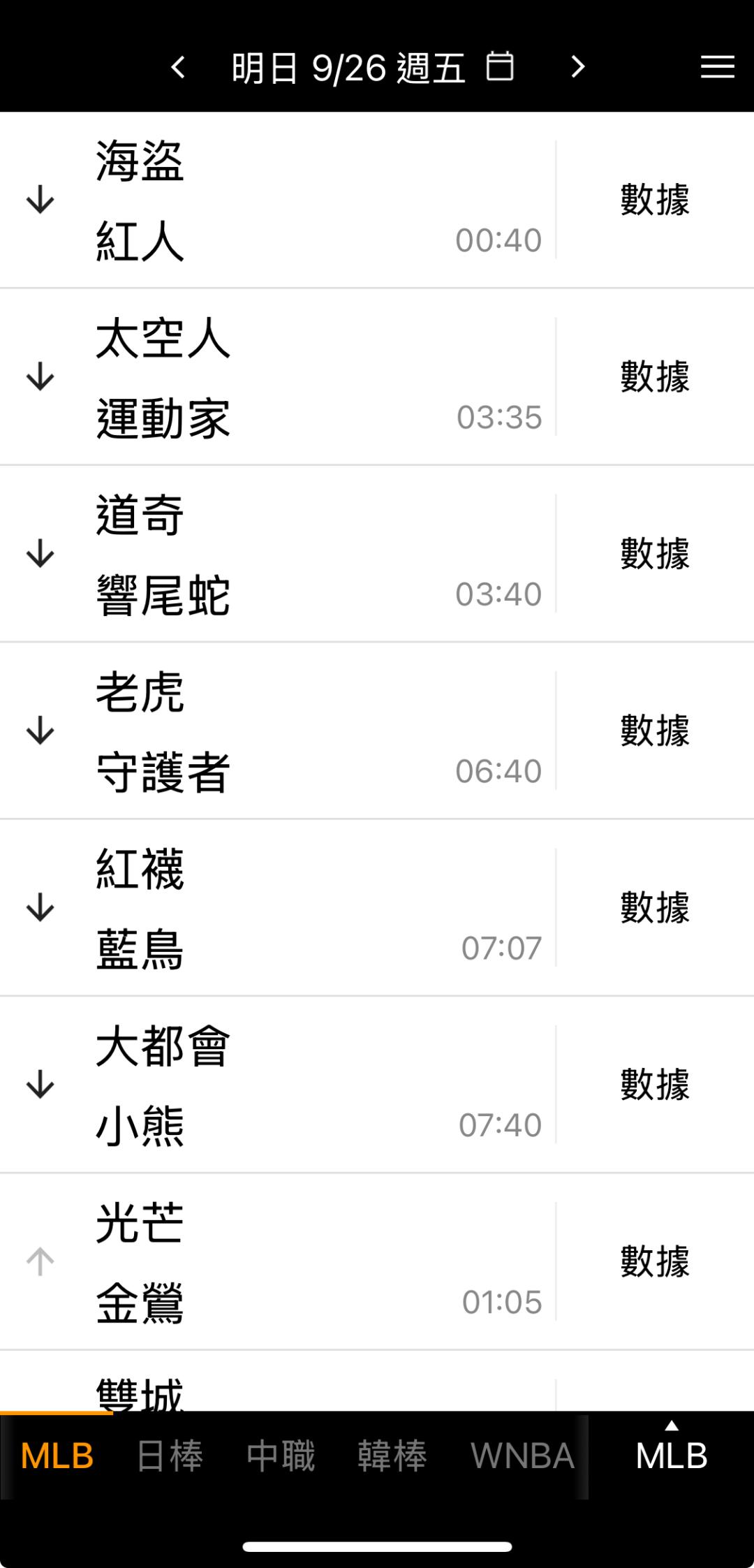The width and height of the screenshot is (754, 1568).
Task: Open 數據 for 海盜 vs 紅人
Action: click(655, 200)
